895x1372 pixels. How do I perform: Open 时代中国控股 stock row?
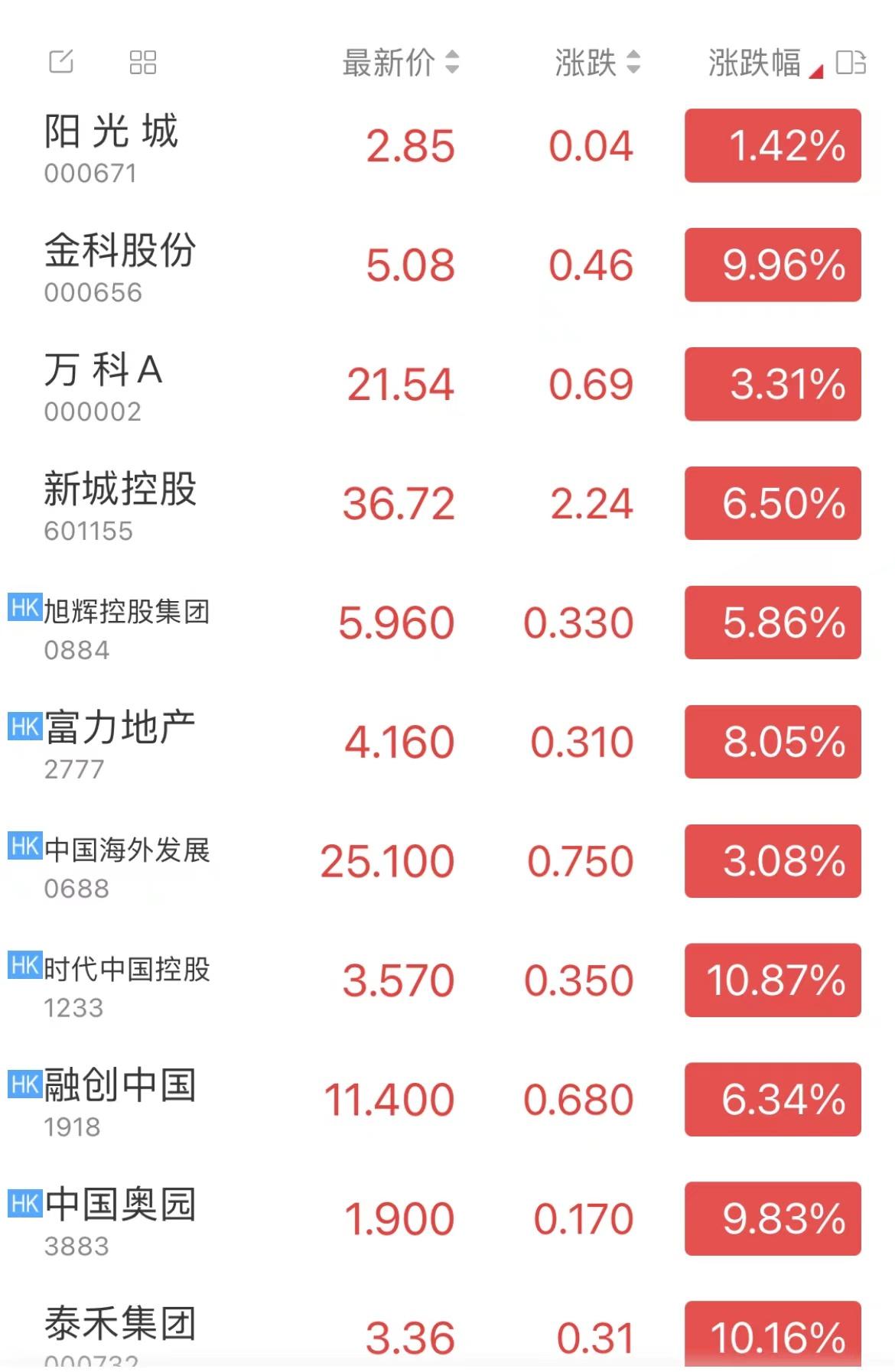point(126,981)
